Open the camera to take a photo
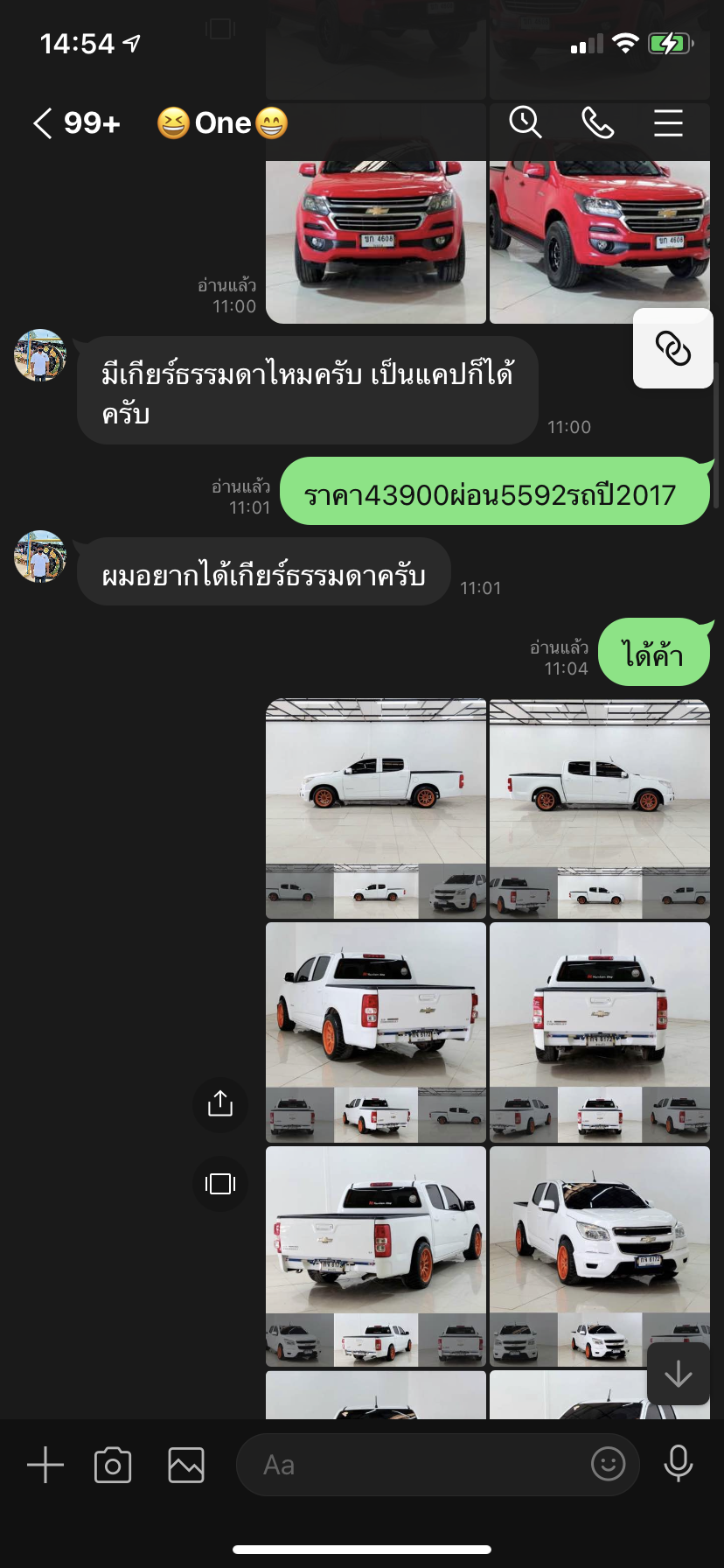724x1568 pixels. [113, 1465]
